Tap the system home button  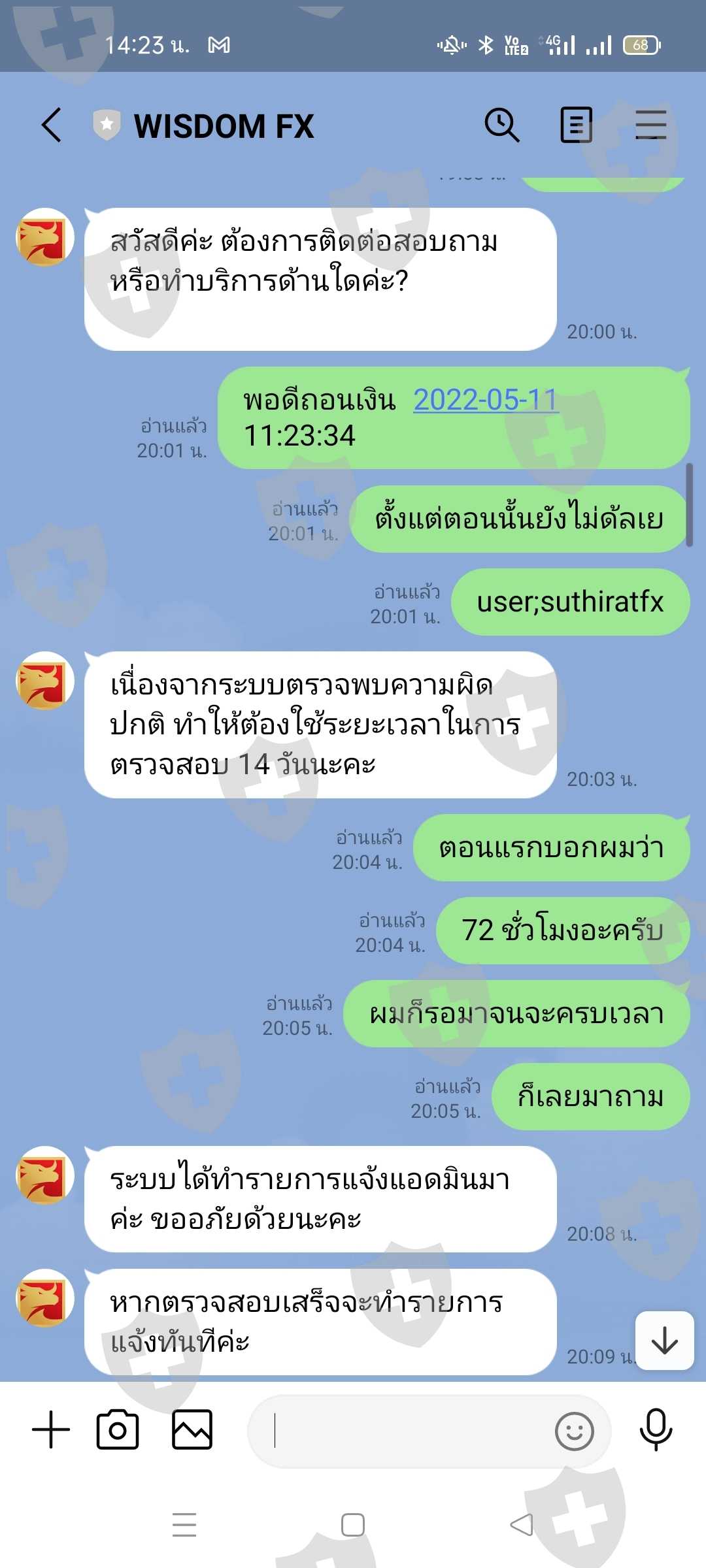353,1525
